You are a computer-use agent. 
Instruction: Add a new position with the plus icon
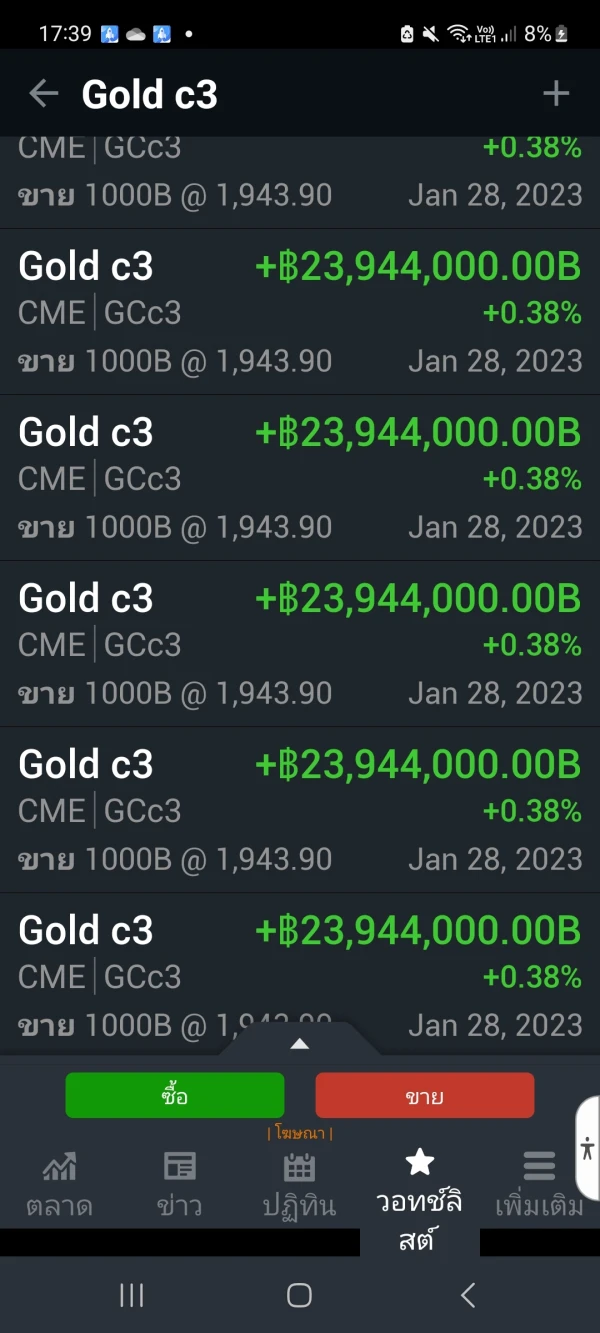556,94
